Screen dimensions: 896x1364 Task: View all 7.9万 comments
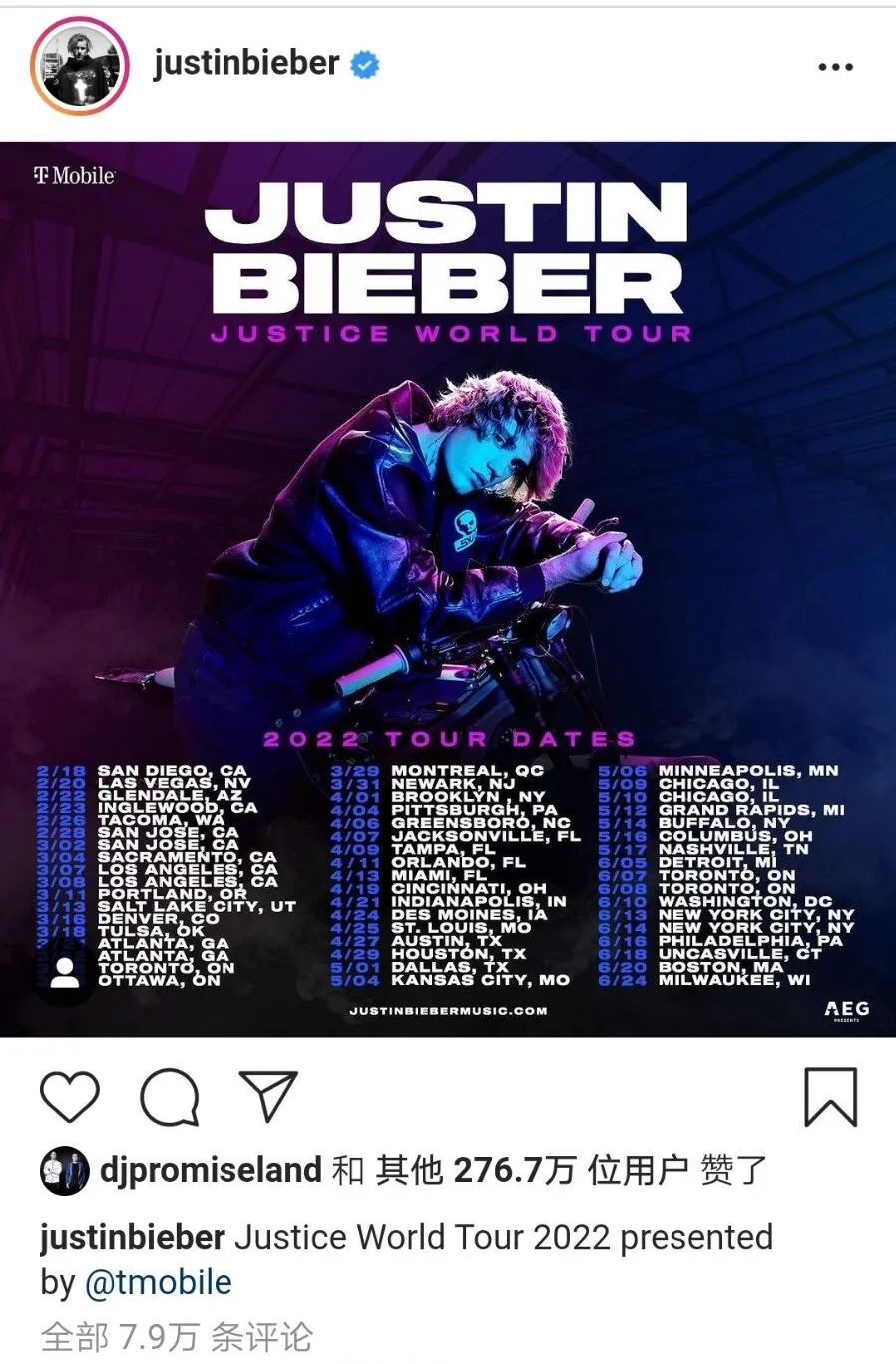pyautogui.click(x=177, y=1337)
